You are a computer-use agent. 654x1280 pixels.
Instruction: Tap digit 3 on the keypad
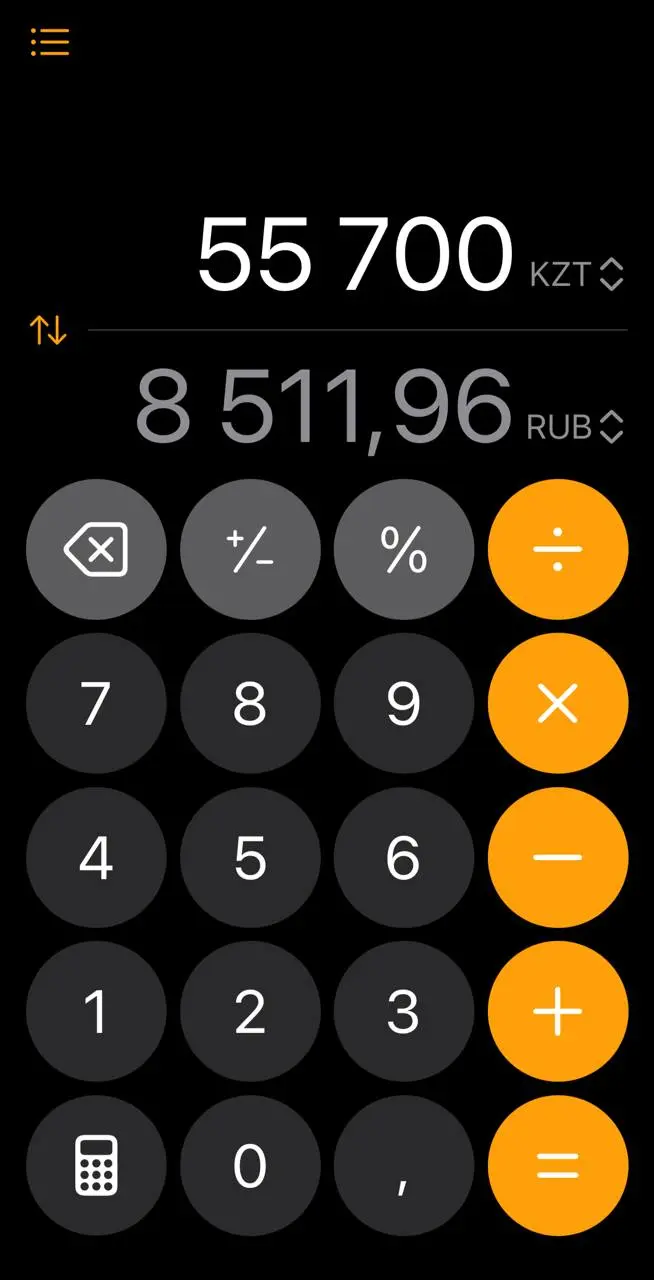tap(403, 1011)
